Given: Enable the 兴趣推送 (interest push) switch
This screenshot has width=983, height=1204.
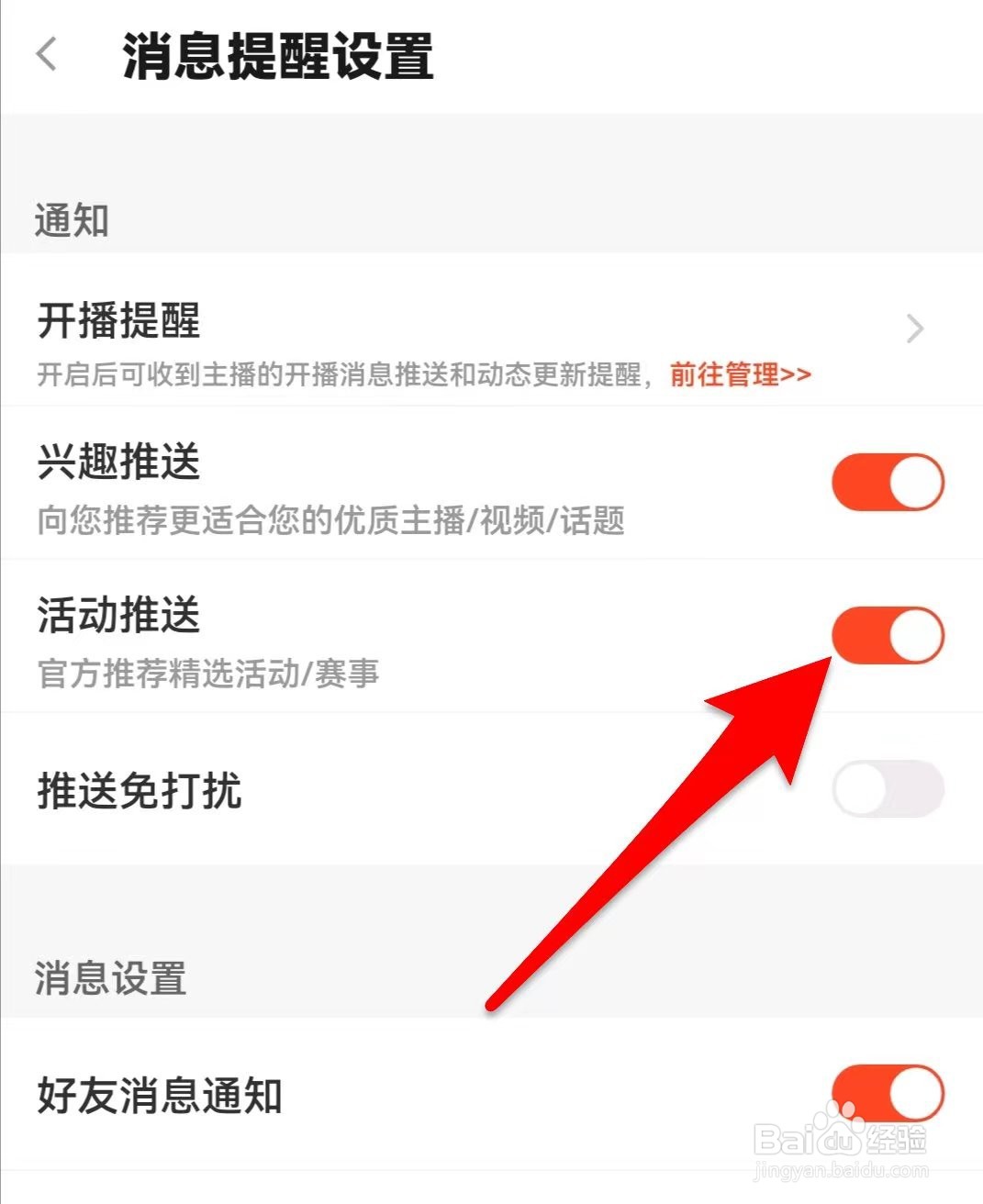Looking at the screenshot, I should pos(888,480).
